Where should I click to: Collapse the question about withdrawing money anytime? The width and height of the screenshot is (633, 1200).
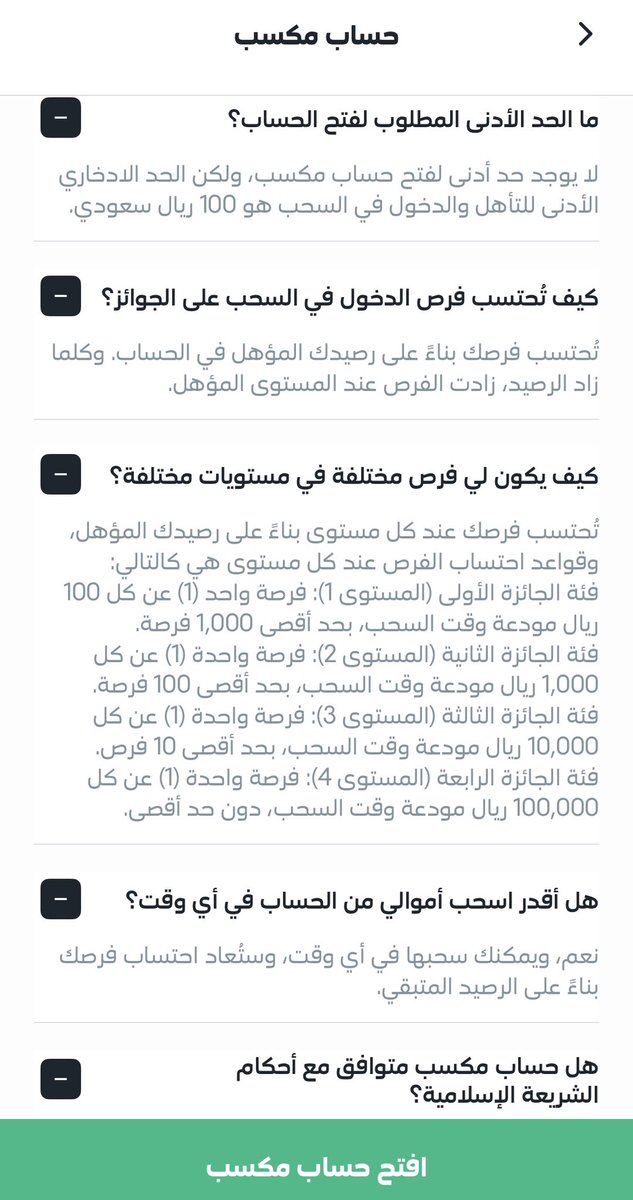(x=61, y=899)
